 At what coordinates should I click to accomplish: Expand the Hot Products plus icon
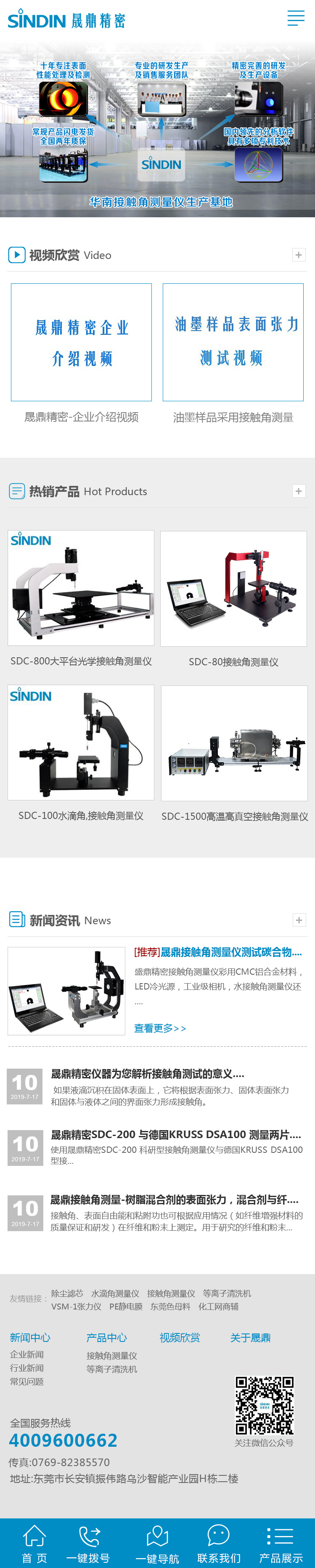pos(299,491)
